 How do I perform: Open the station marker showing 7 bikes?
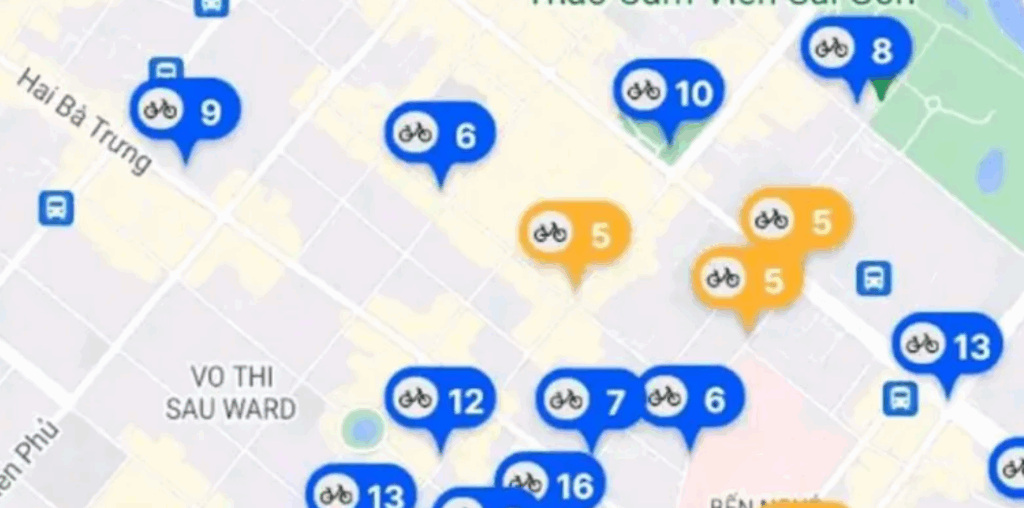(591, 402)
